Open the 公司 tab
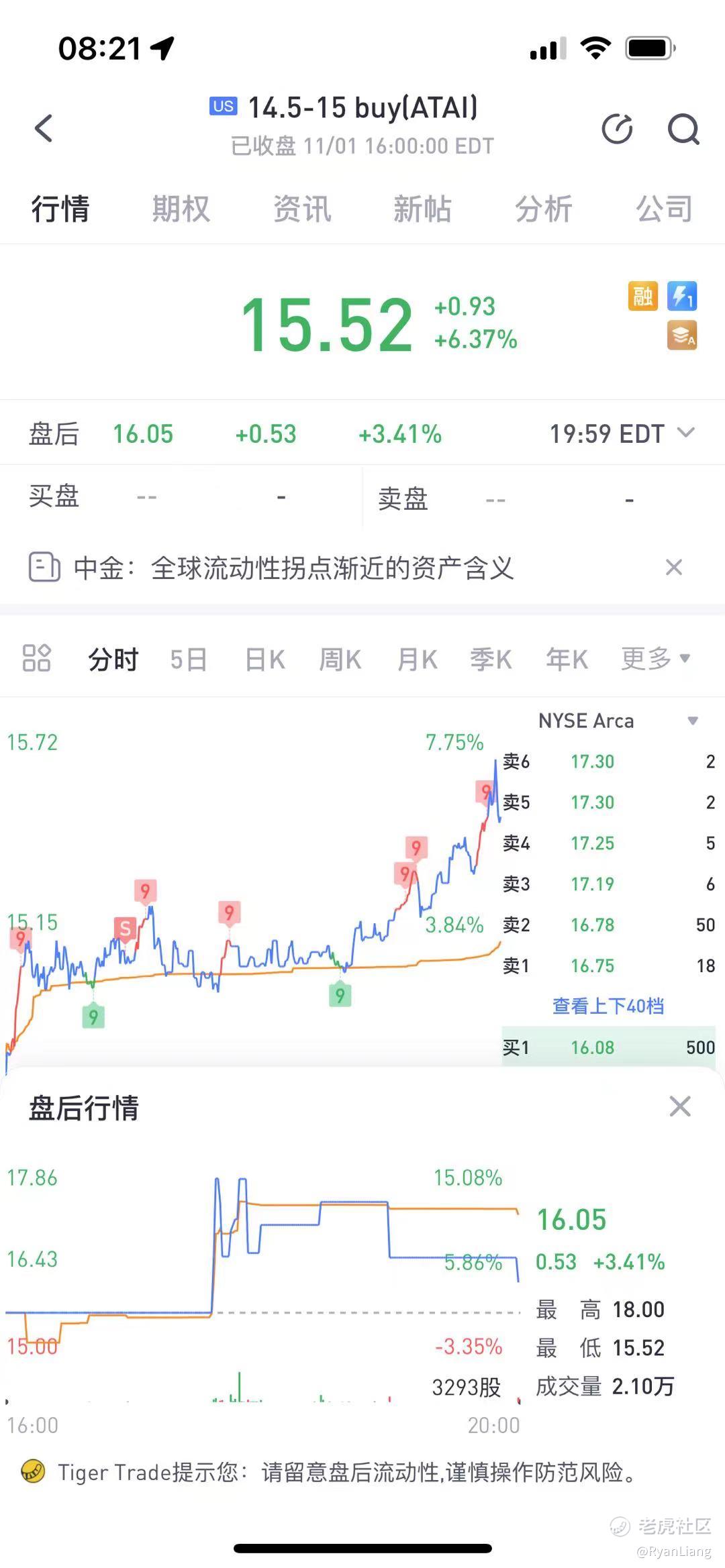This screenshot has width=725, height=1568. pyautogui.click(x=664, y=209)
